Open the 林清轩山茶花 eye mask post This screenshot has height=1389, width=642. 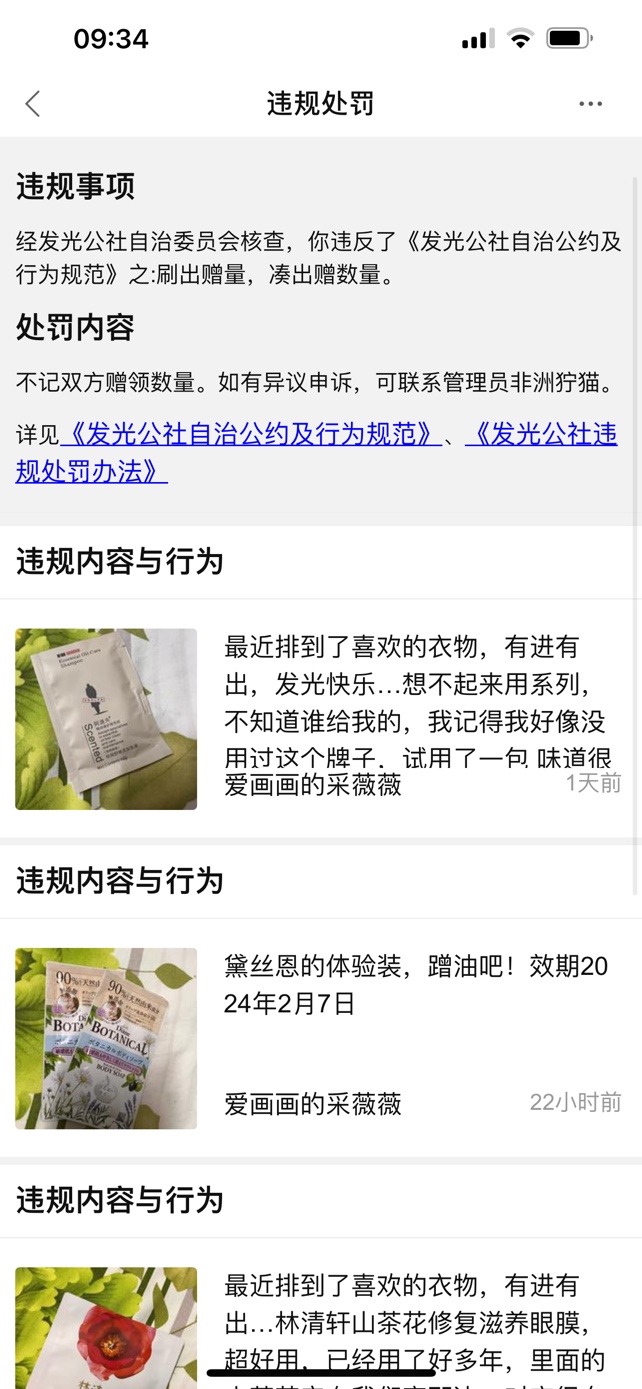tap(320, 1320)
